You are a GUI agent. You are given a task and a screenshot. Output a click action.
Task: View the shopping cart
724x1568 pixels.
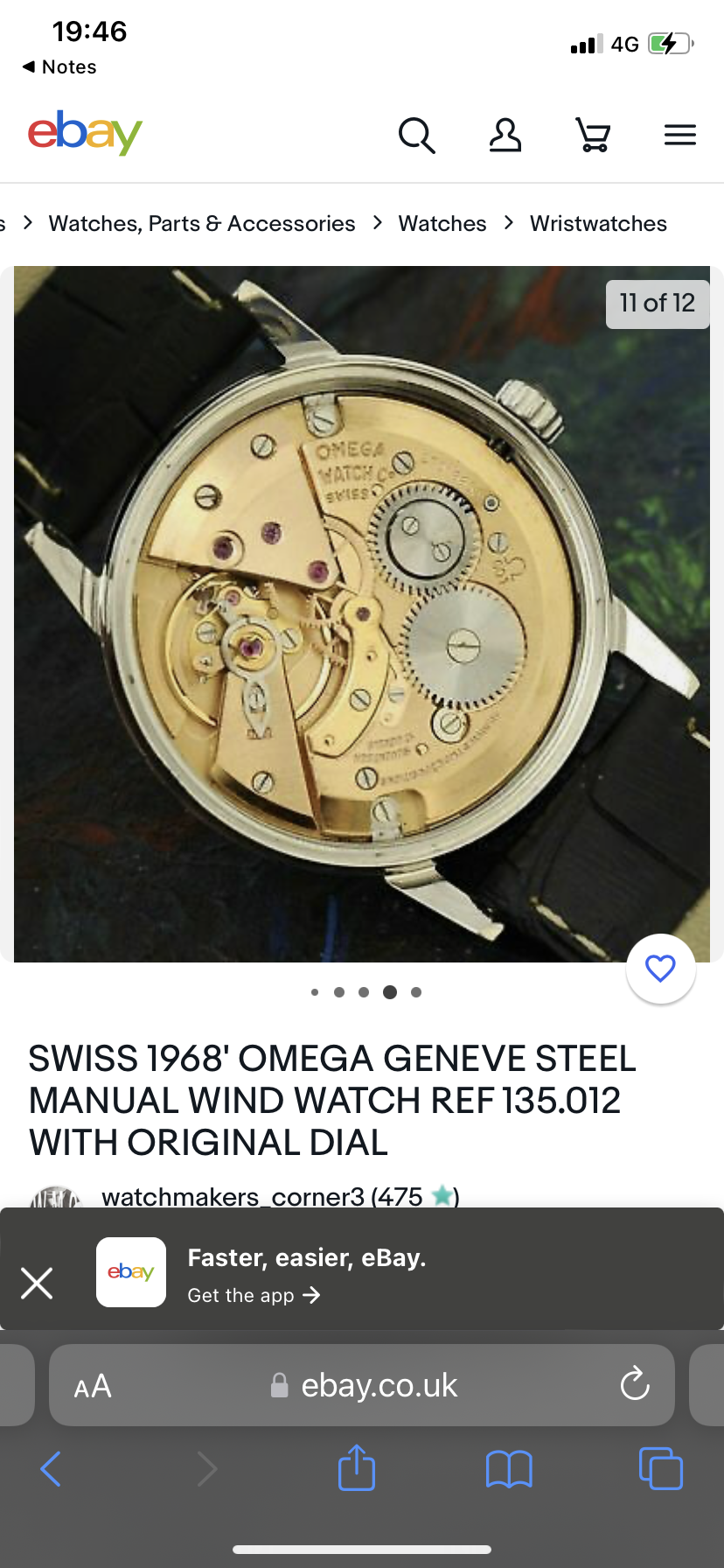point(593,136)
